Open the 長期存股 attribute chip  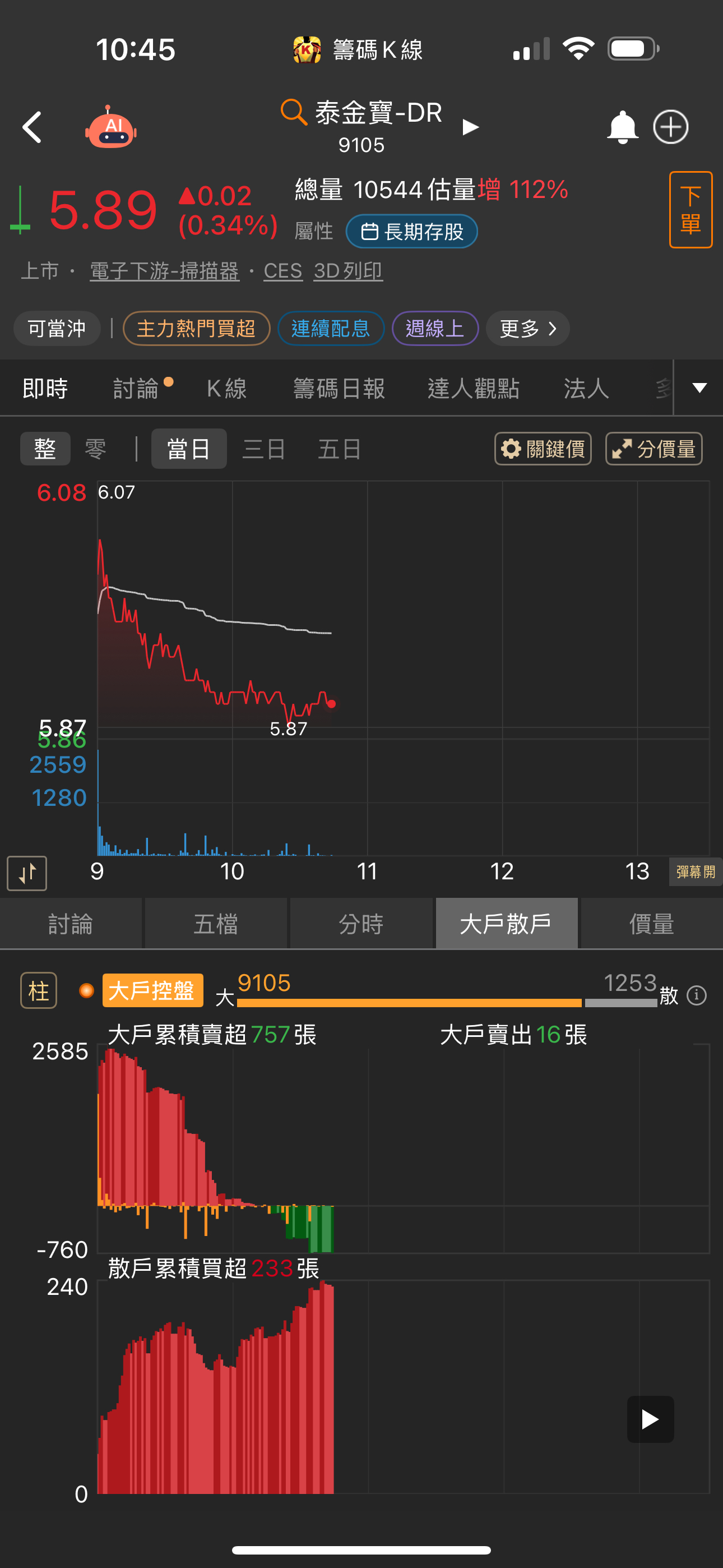412,231
